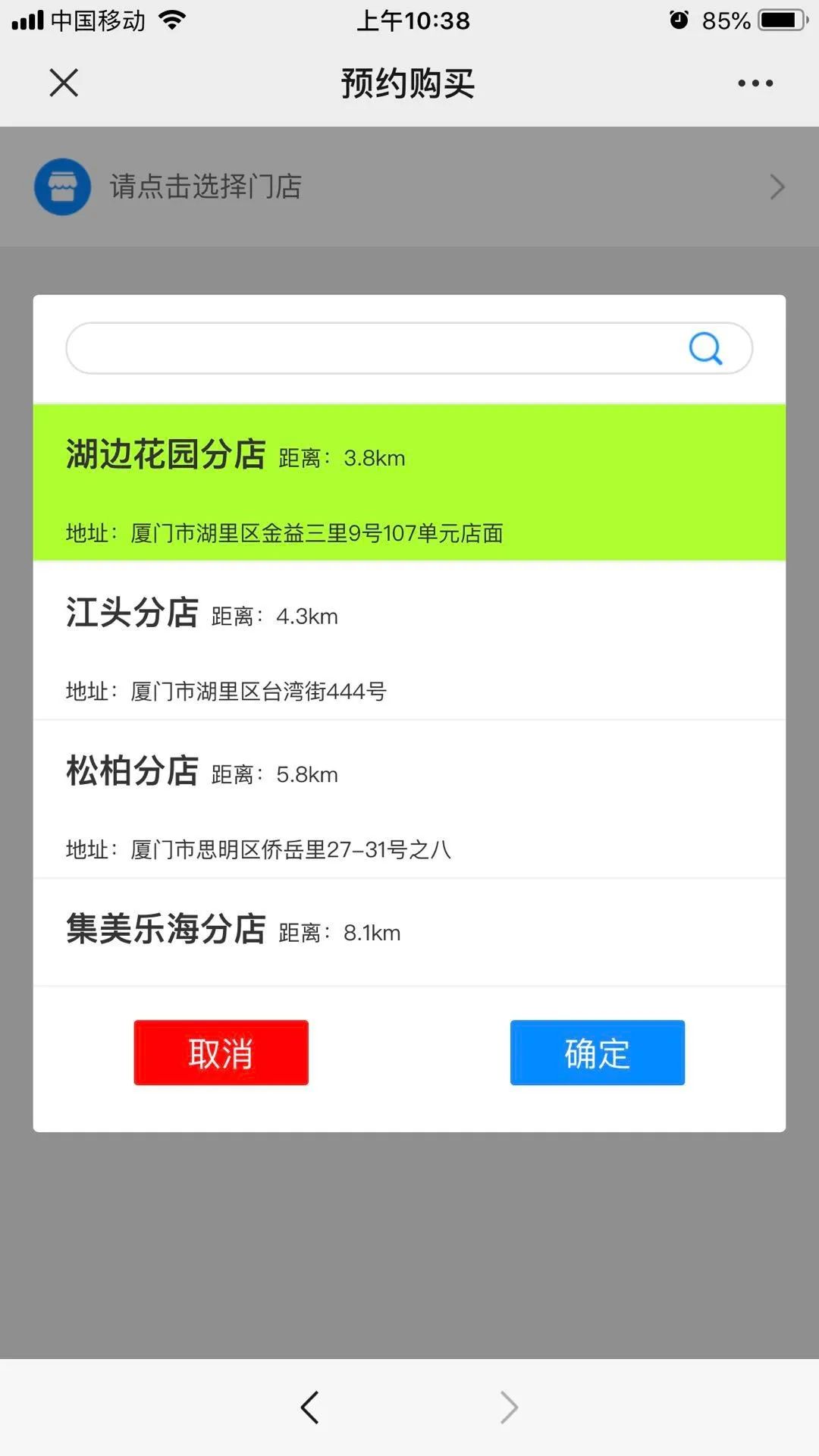Tap the back chevron at screen bottom

[310, 1407]
